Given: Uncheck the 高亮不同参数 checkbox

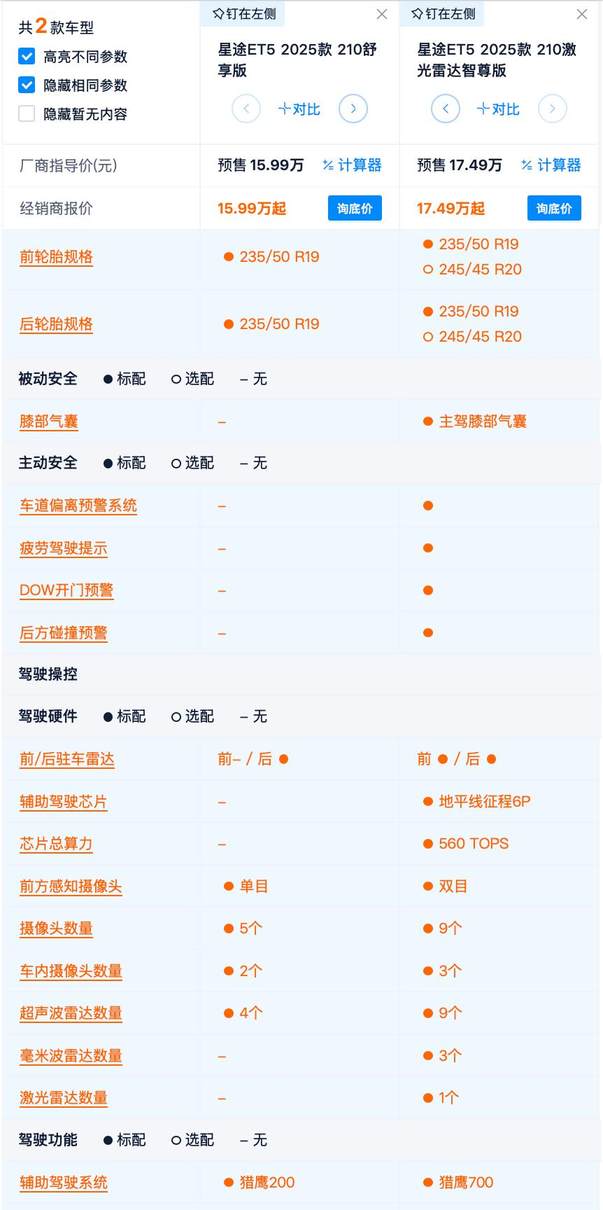Looking at the screenshot, I should [x=27, y=57].
